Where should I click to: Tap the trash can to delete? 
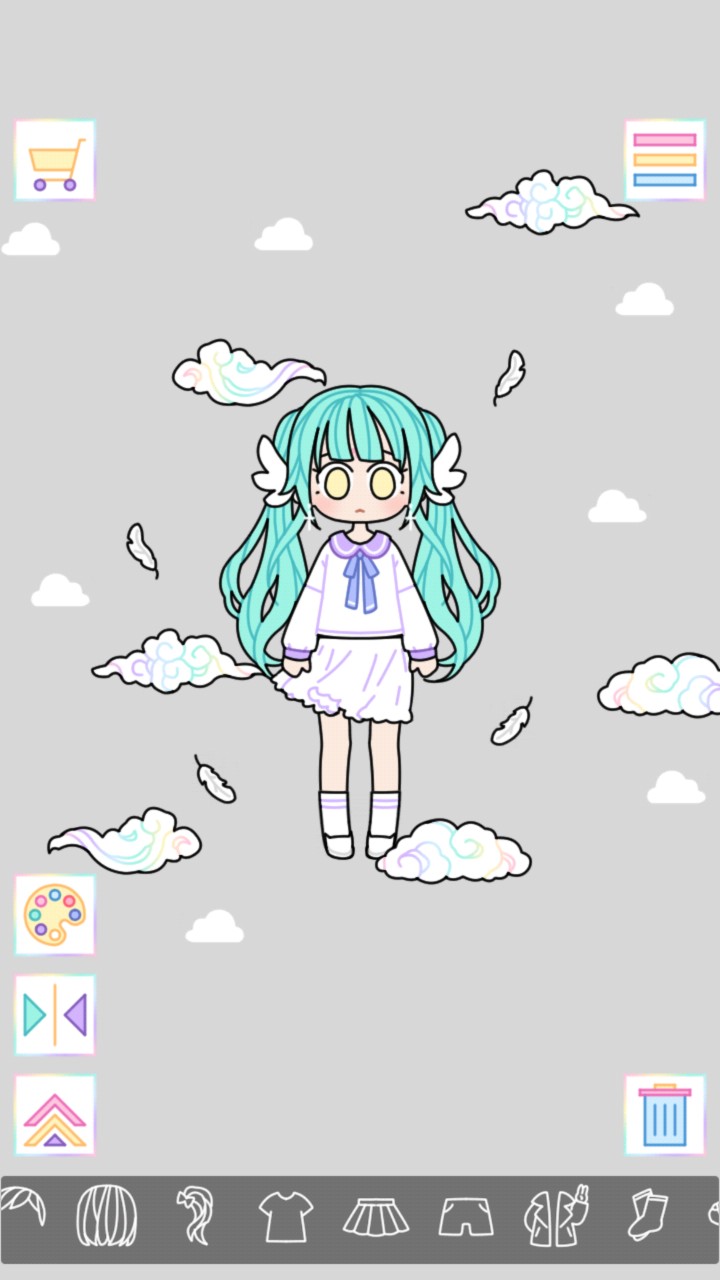[x=665, y=1115]
